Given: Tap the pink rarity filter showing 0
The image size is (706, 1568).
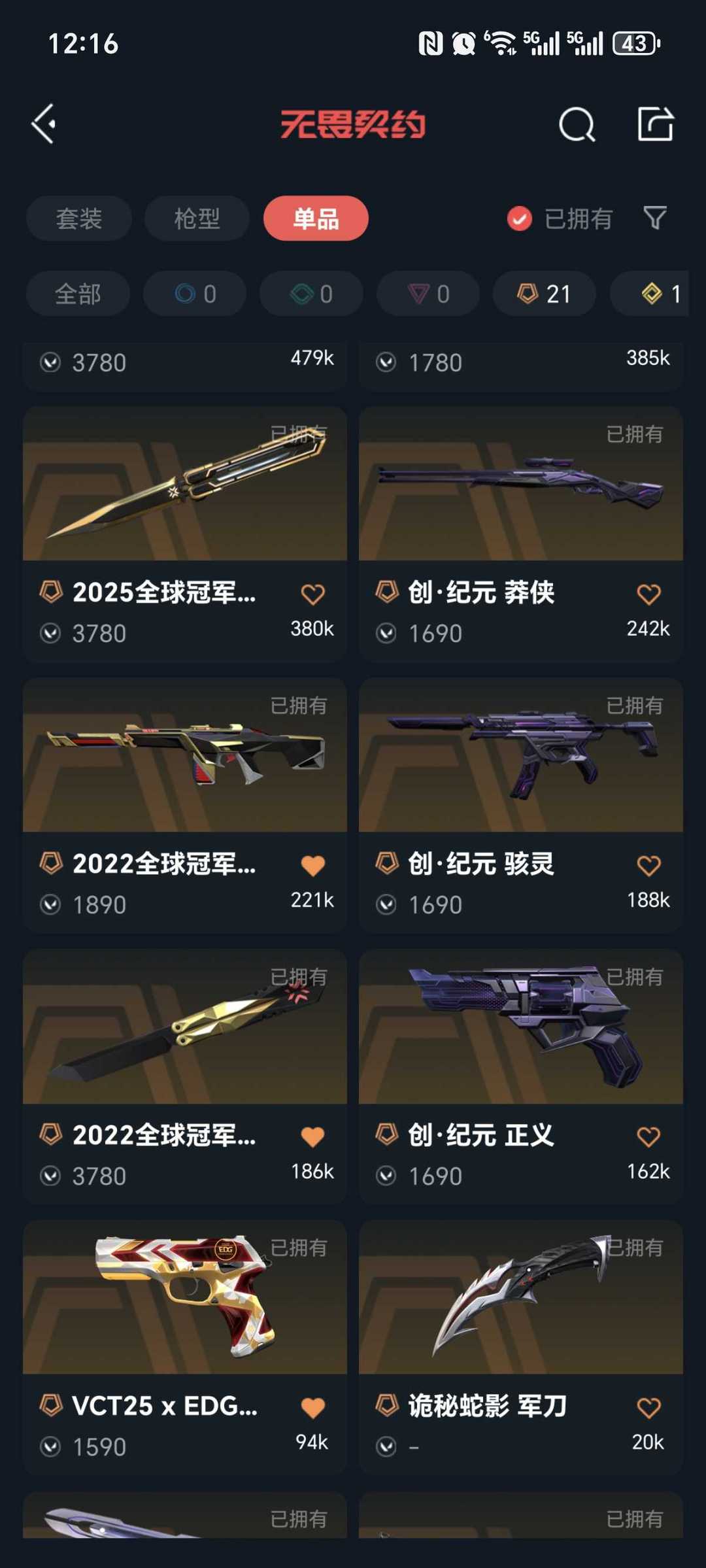Looking at the screenshot, I should point(427,294).
